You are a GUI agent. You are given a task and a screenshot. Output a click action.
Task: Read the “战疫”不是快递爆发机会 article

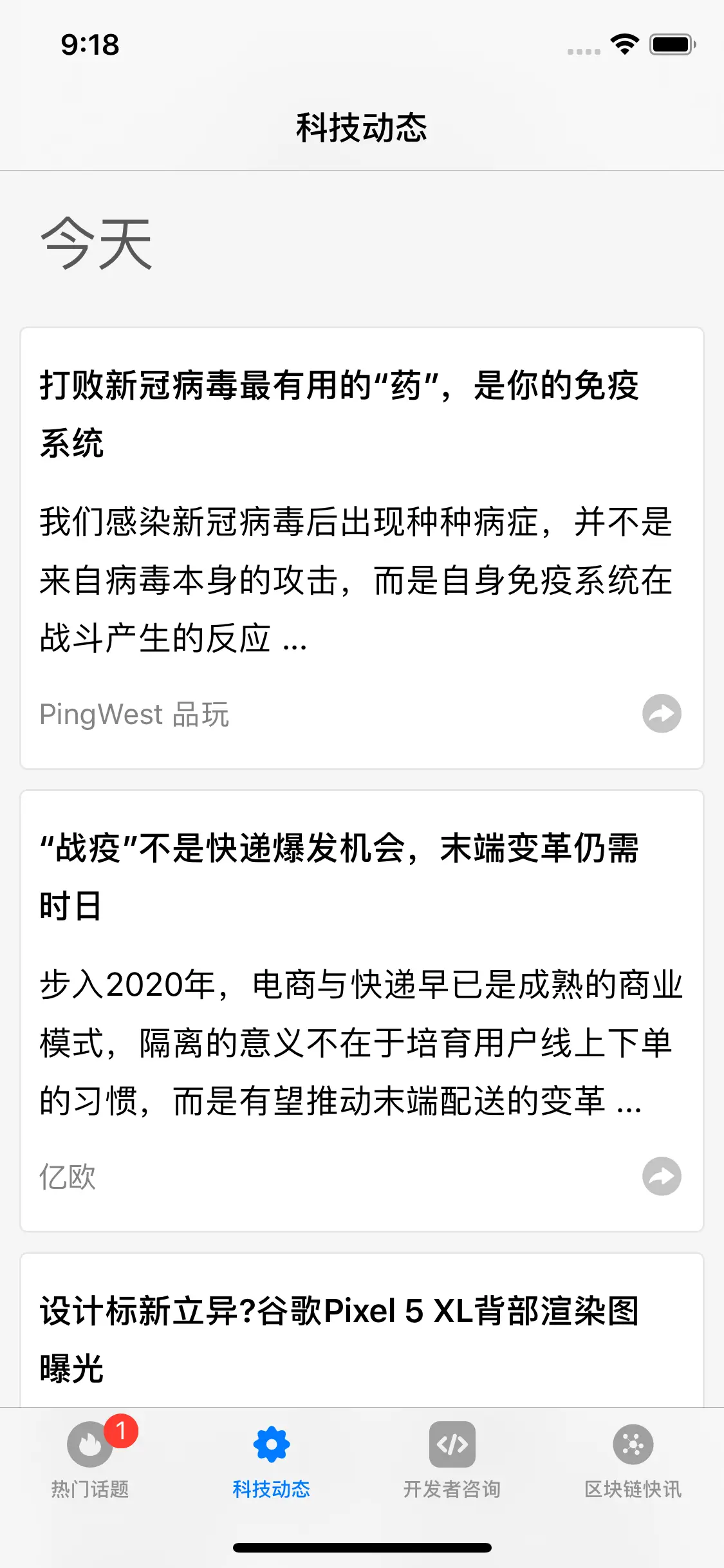click(339, 876)
